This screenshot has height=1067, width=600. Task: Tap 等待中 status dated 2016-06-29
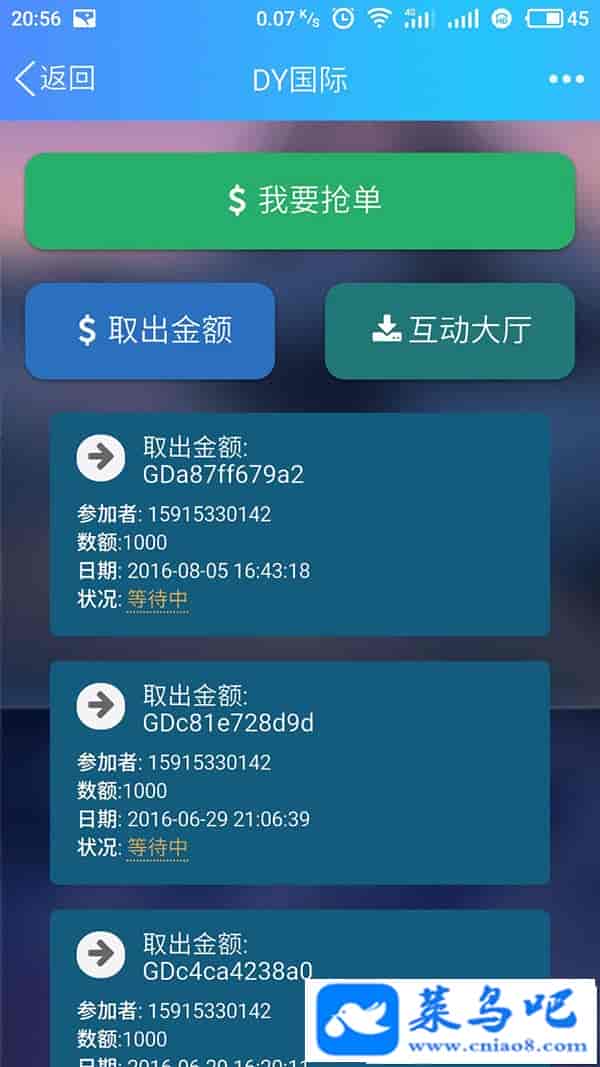[x=157, y=848]
